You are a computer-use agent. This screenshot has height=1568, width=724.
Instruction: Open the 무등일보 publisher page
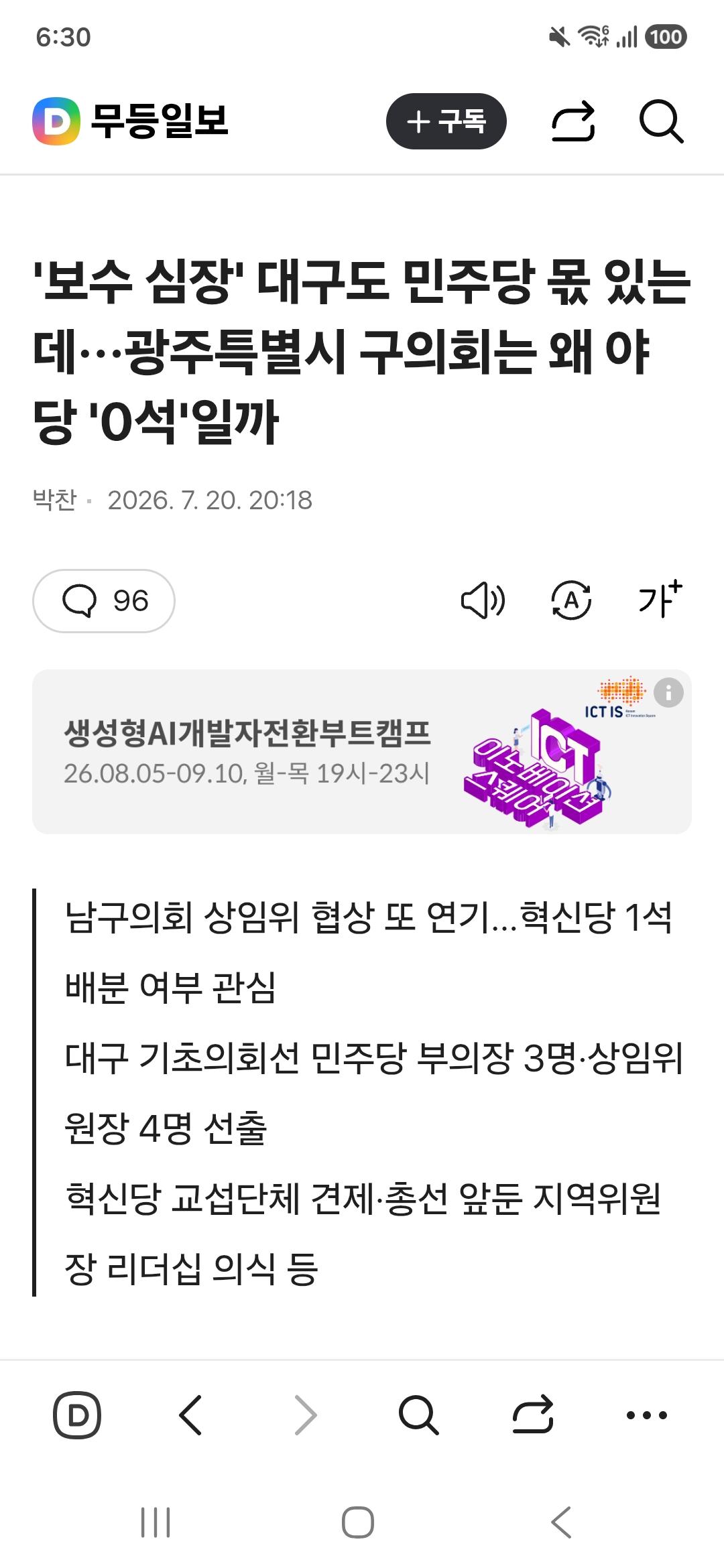(131, 121)
